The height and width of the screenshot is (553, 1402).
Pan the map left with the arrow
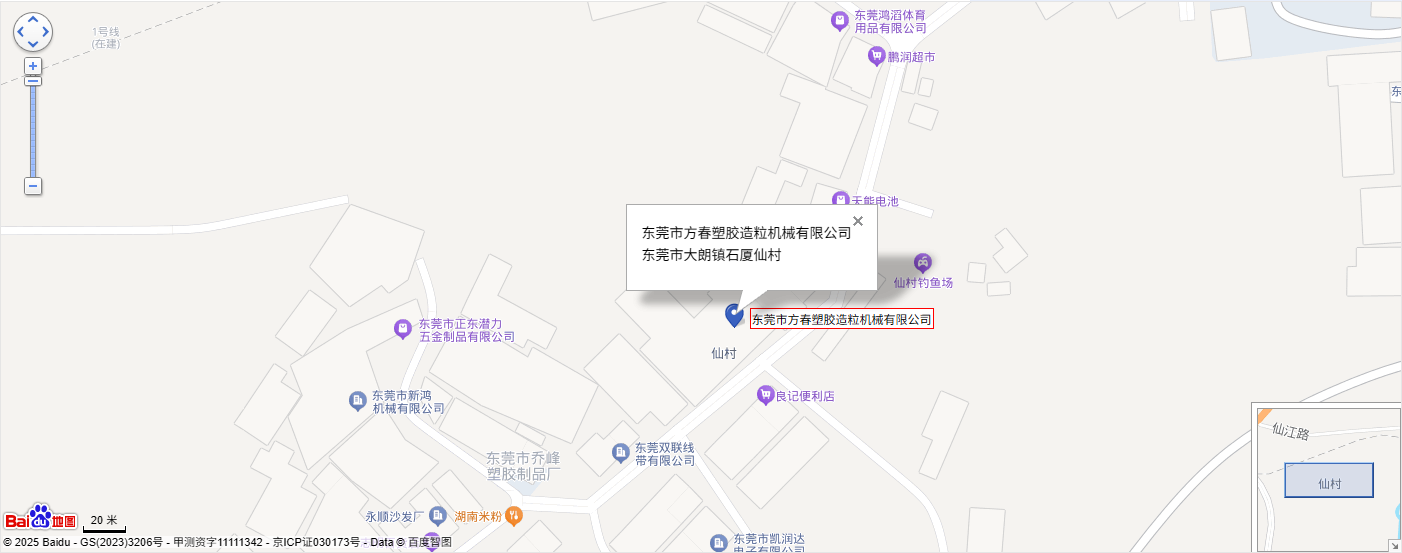[20, 32]
